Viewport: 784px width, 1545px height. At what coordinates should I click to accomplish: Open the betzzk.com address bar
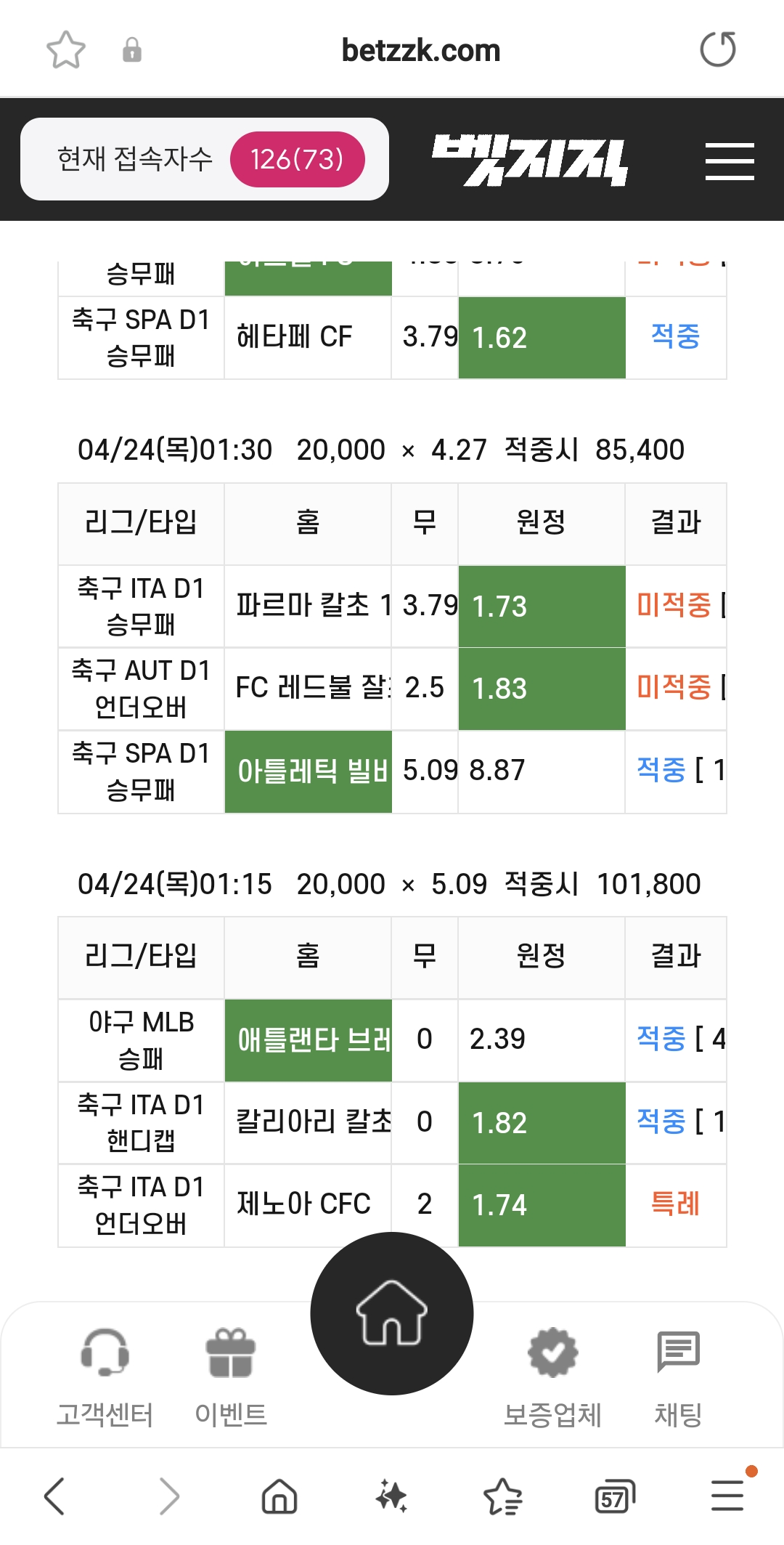tap(420, 51)
